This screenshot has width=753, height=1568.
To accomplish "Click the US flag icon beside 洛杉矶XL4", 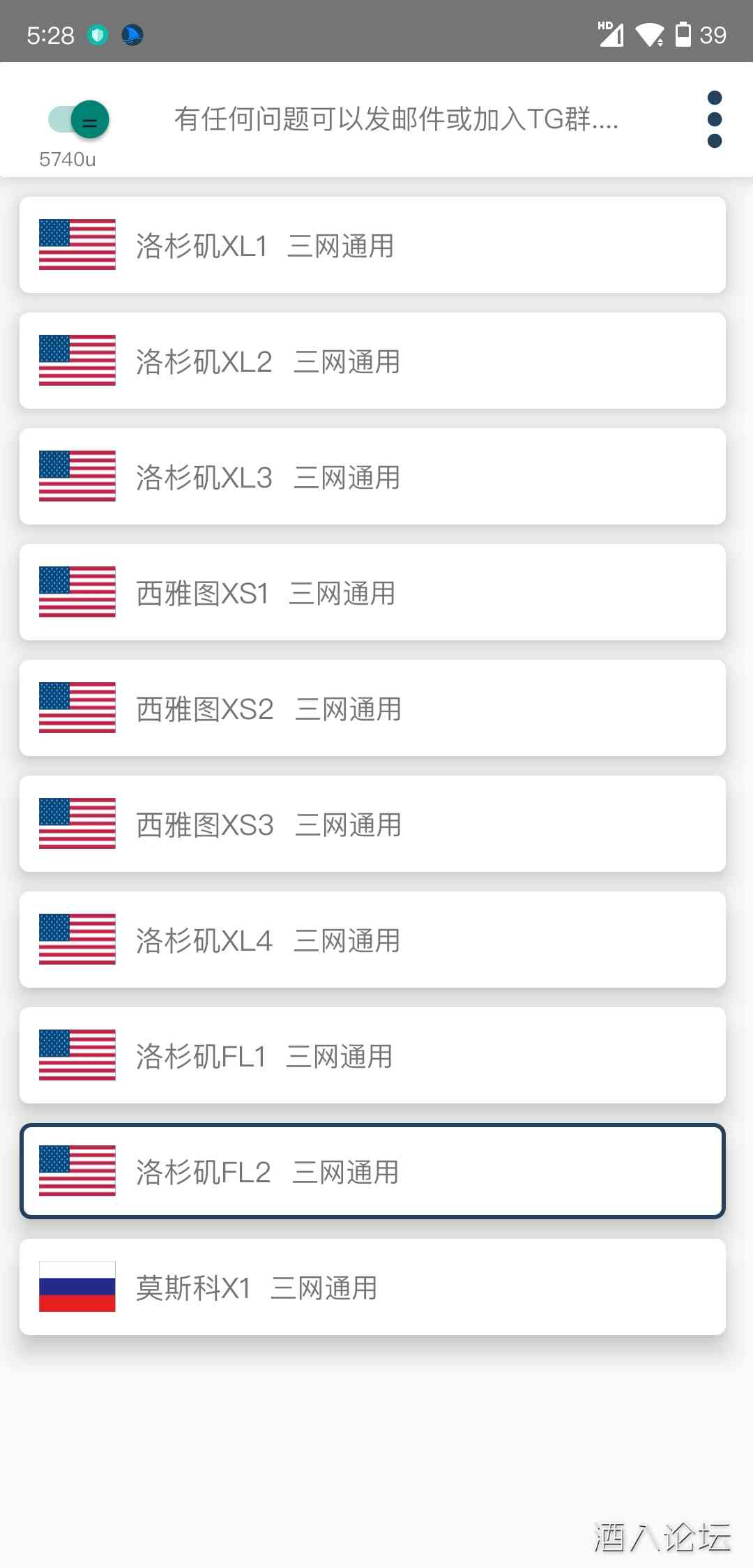I will click(77, 940).
